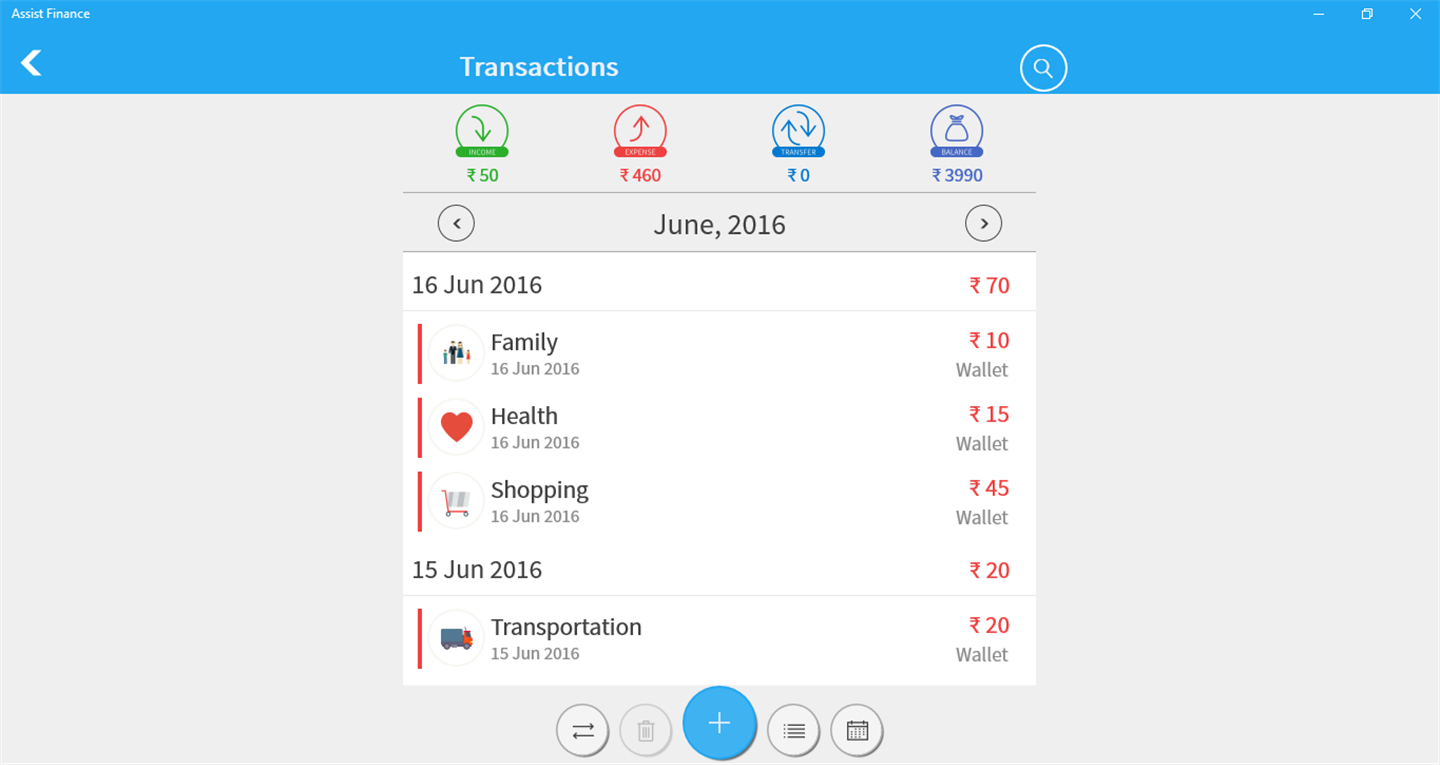This screenshot has width=1440, height=765.
Task: Show the Income summary
Action: pyautogui.click(x=482, y=132)
